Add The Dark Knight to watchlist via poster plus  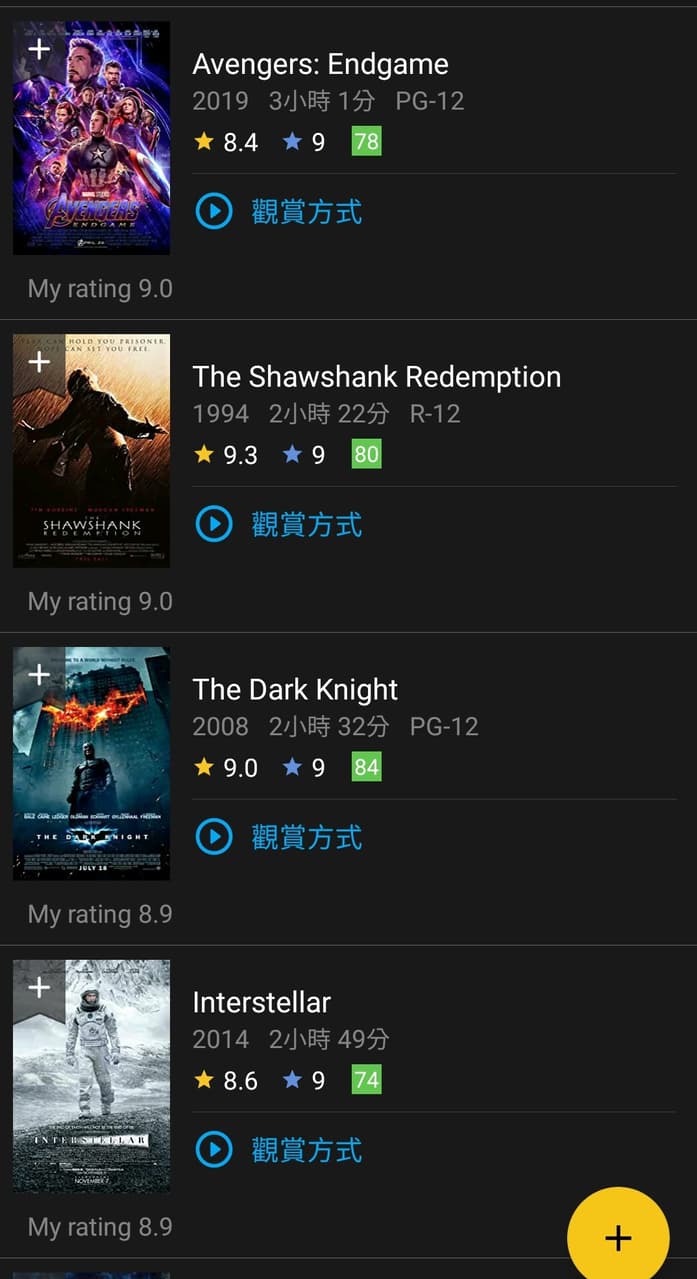coord(39,674)
